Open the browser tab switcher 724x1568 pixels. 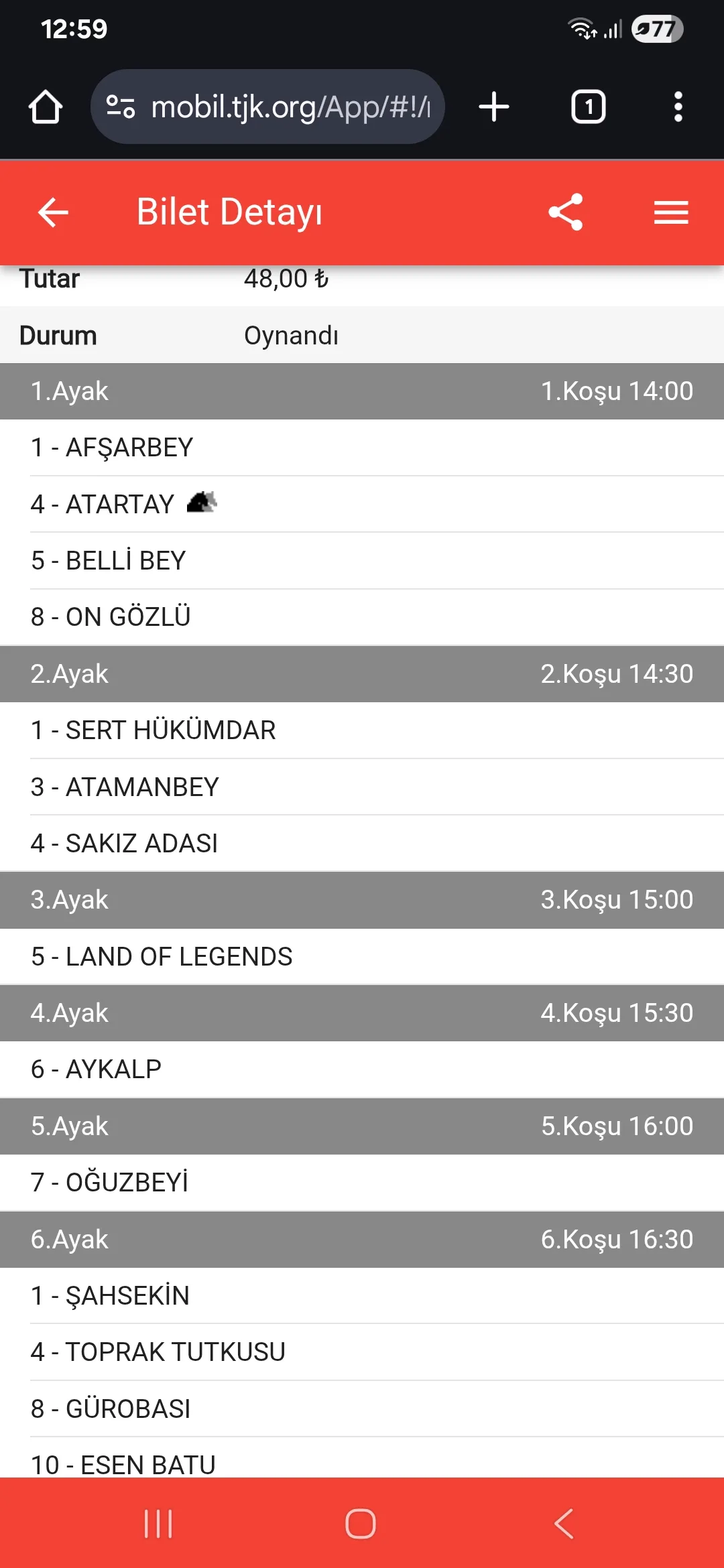click(x=588, y=107)
